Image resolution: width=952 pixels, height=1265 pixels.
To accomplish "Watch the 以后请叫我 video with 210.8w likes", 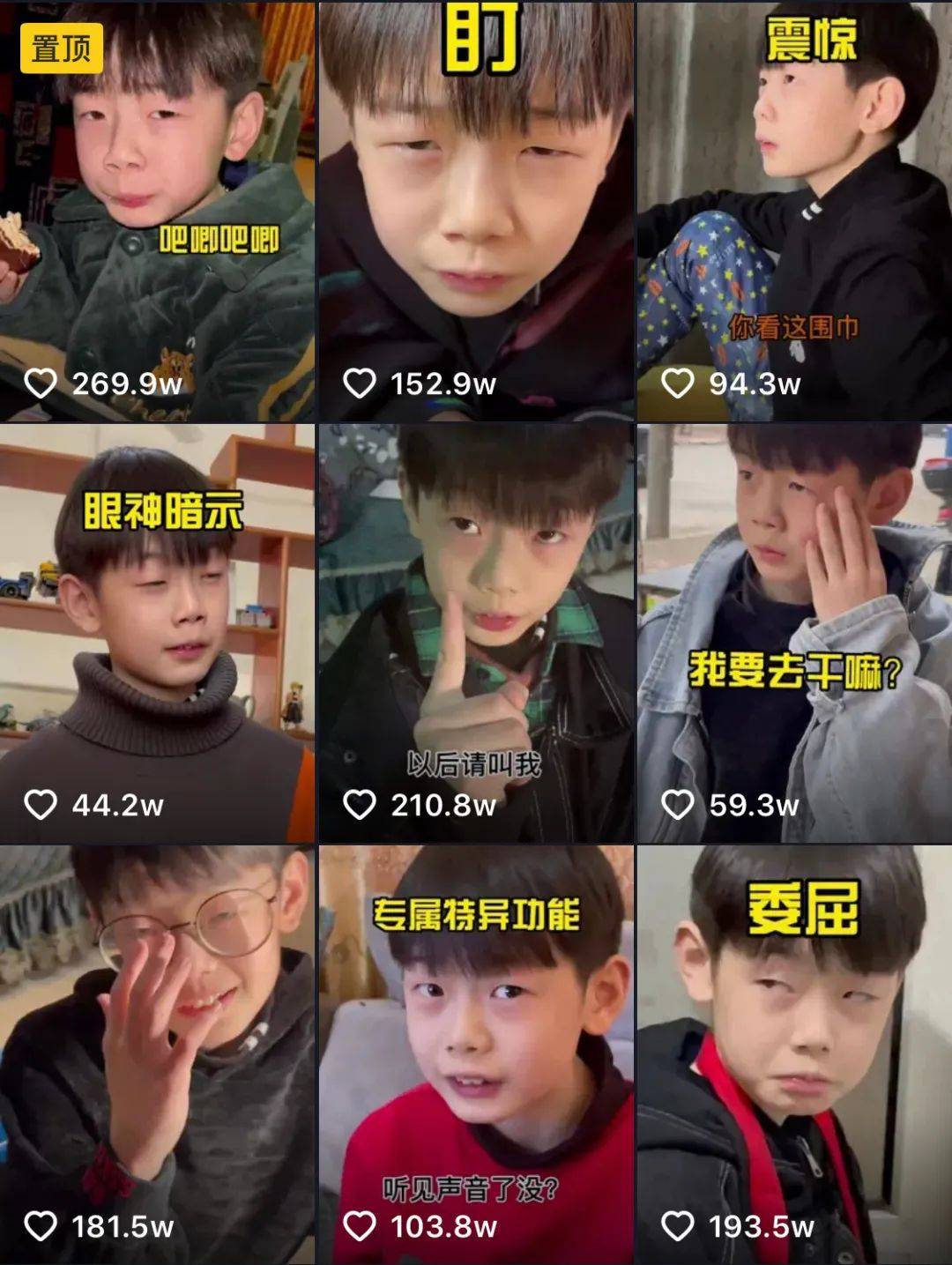I will (476, 633).
